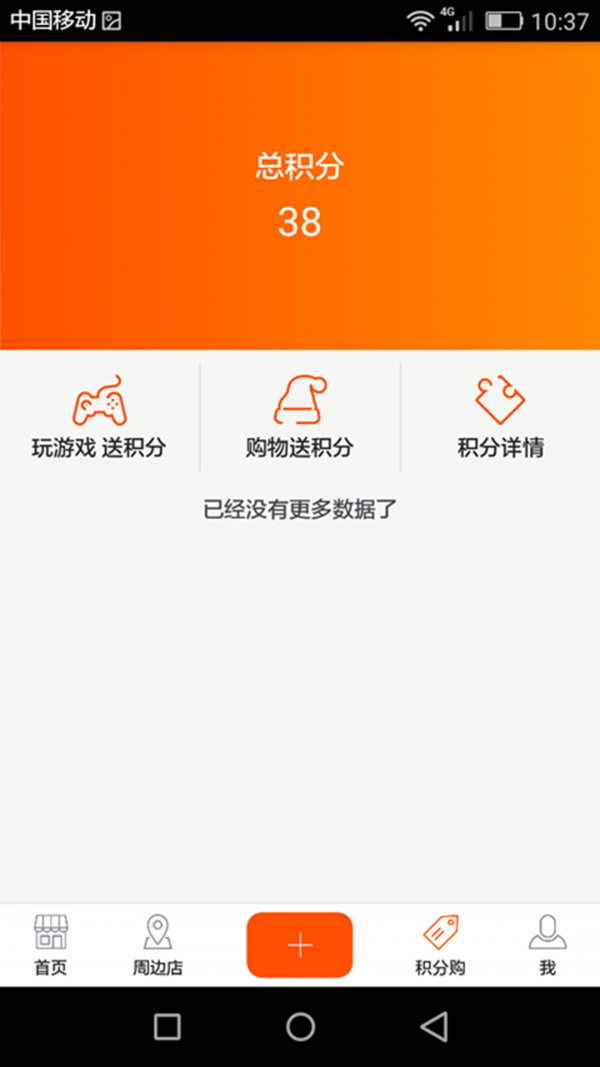
Task: Switch to the 积分购 tab
Action: click(x=440, y=945)
